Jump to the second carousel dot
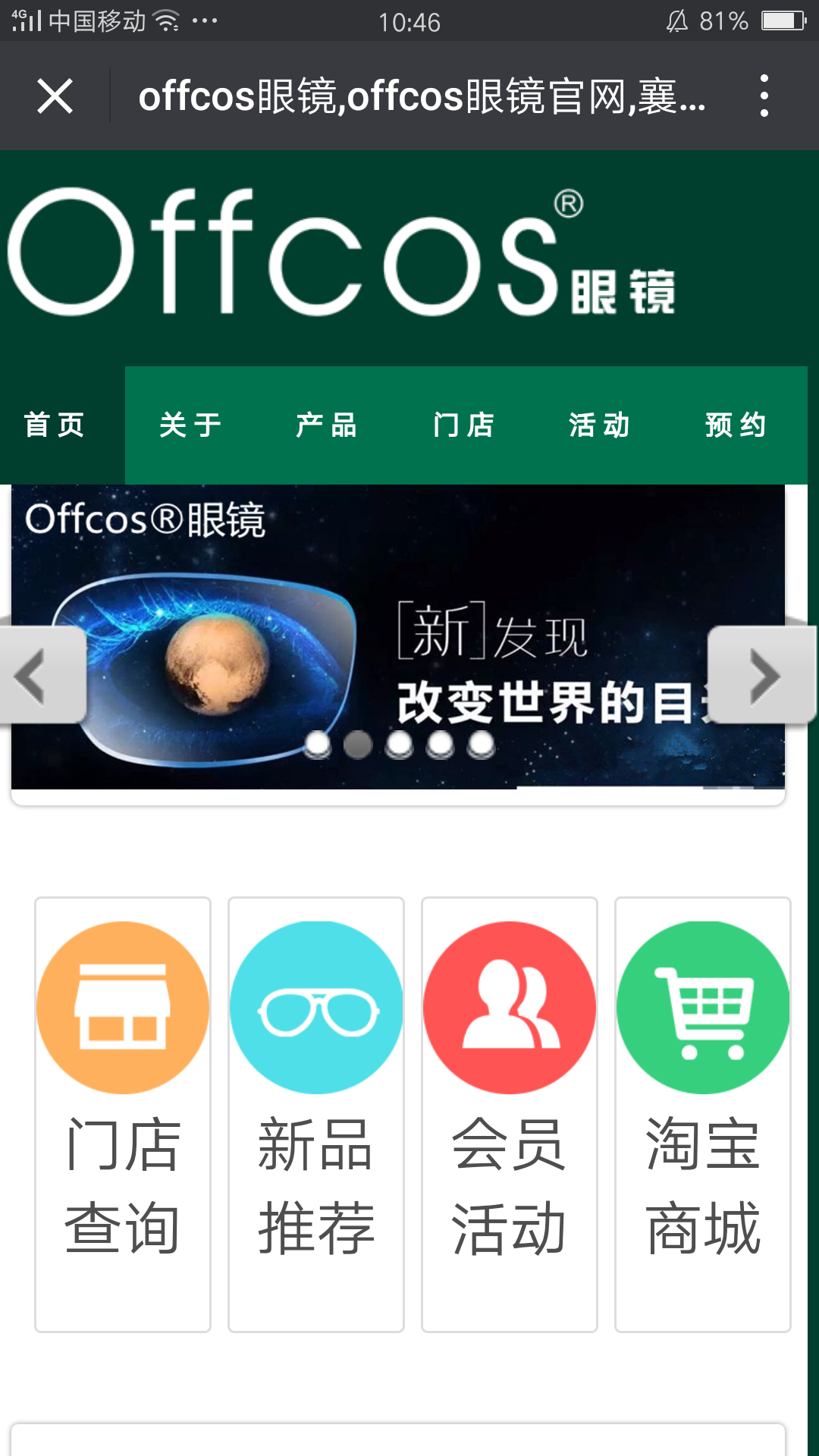The image size is (819, 1456). point(358,745)
